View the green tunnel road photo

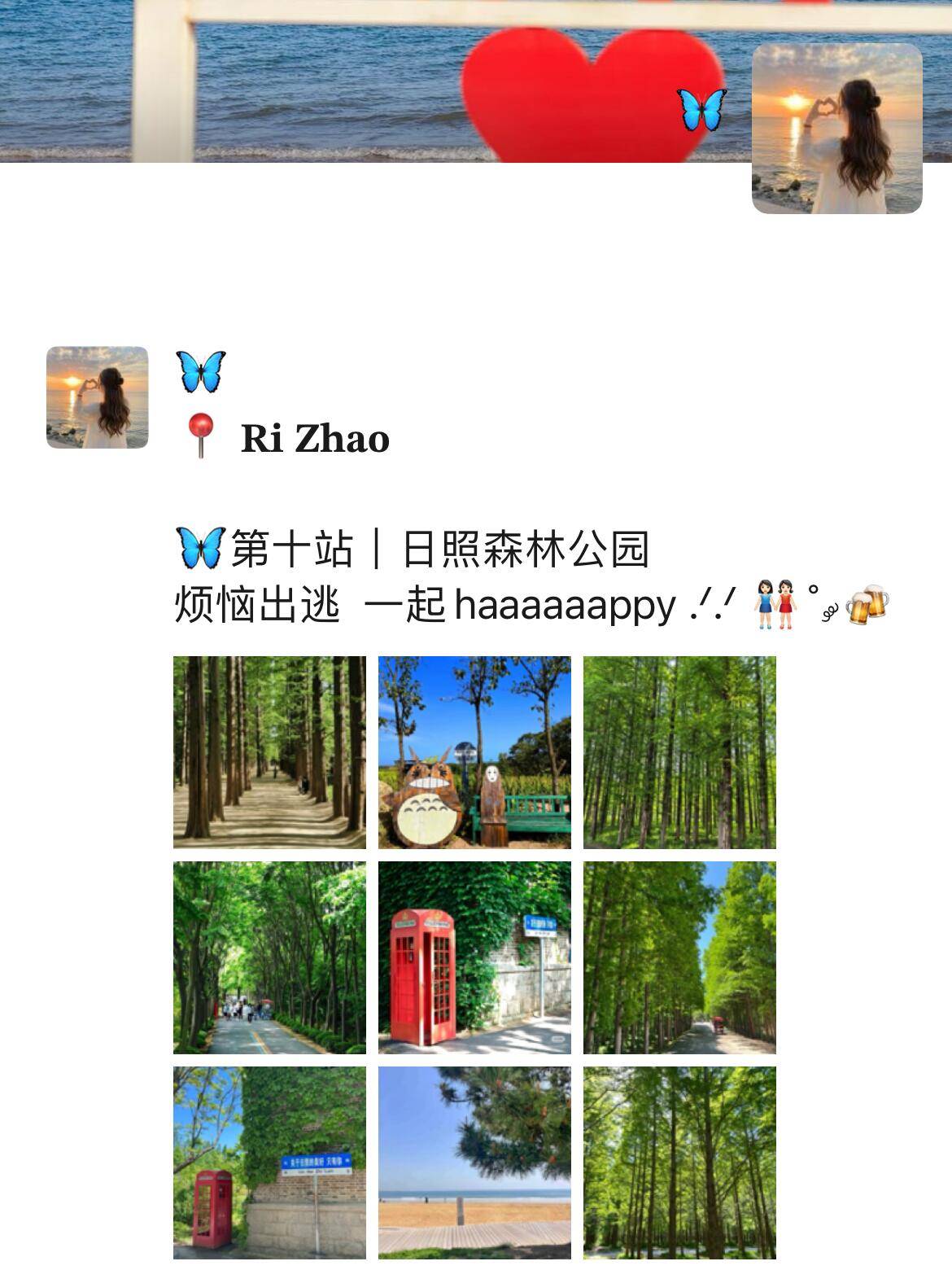tap(269, 957)
